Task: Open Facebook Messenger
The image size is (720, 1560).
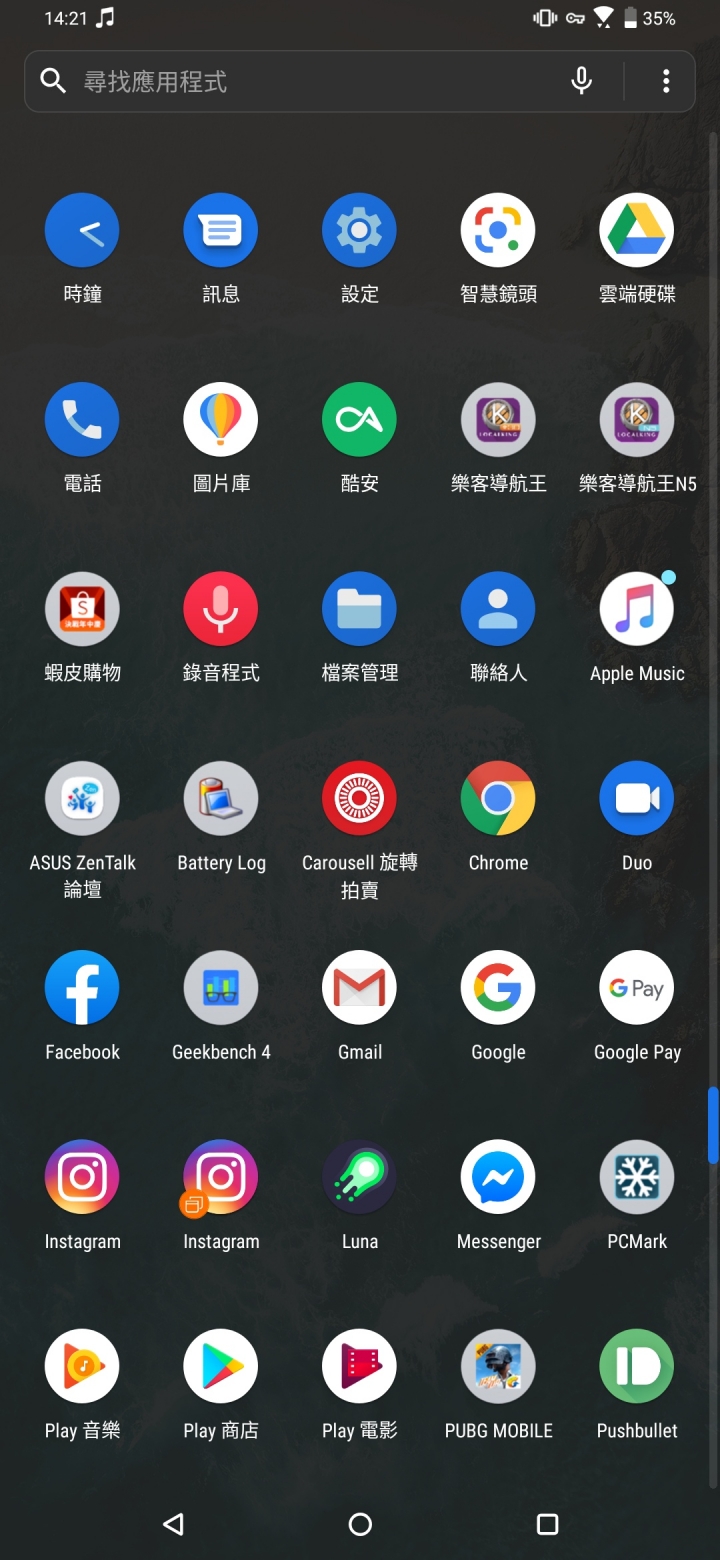Action: [x=498, y=1177]
